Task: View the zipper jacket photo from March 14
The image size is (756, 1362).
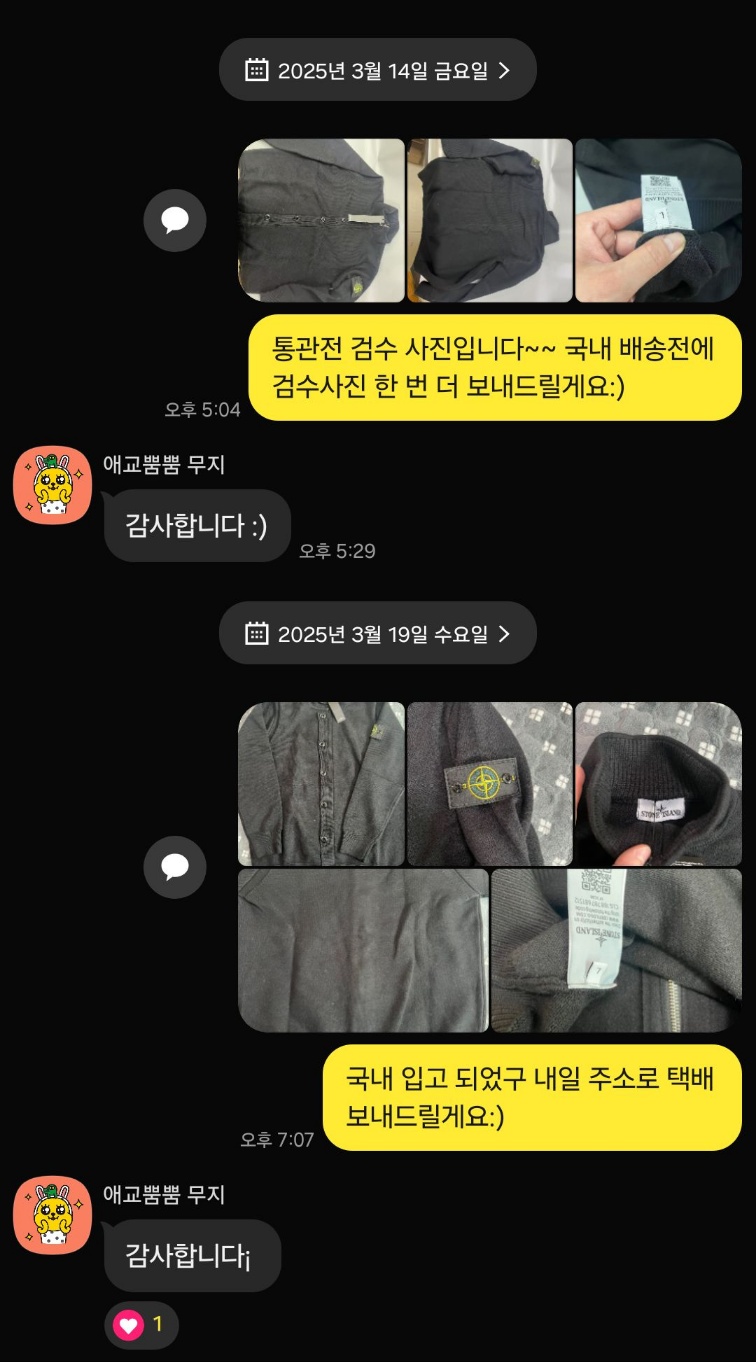Action: point(321,220)
